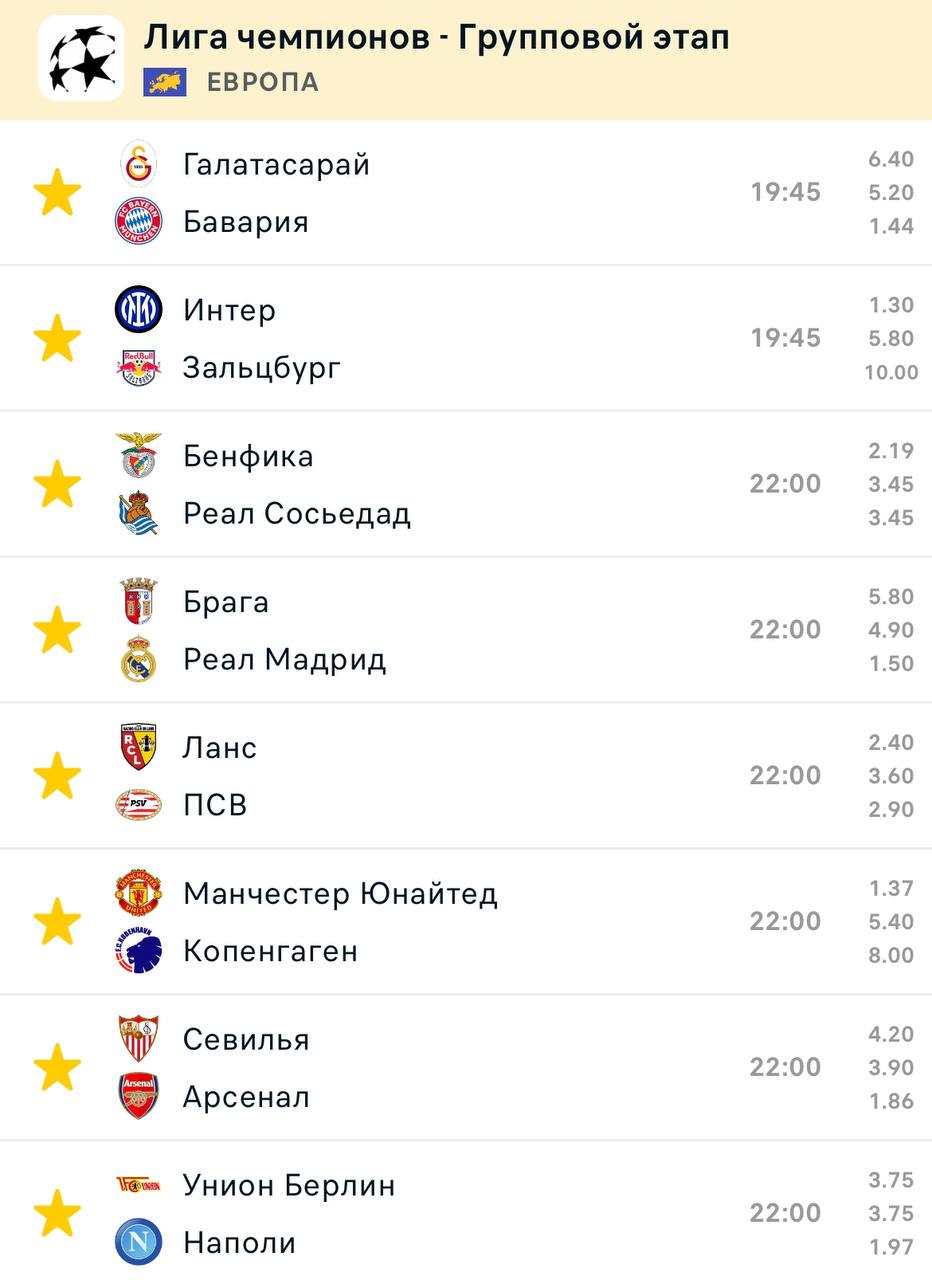Unfavorite the Галатасарай – Бавария match star
Image resolution: width=932 pixels, height=1280 pixels.
click(58, 193)
